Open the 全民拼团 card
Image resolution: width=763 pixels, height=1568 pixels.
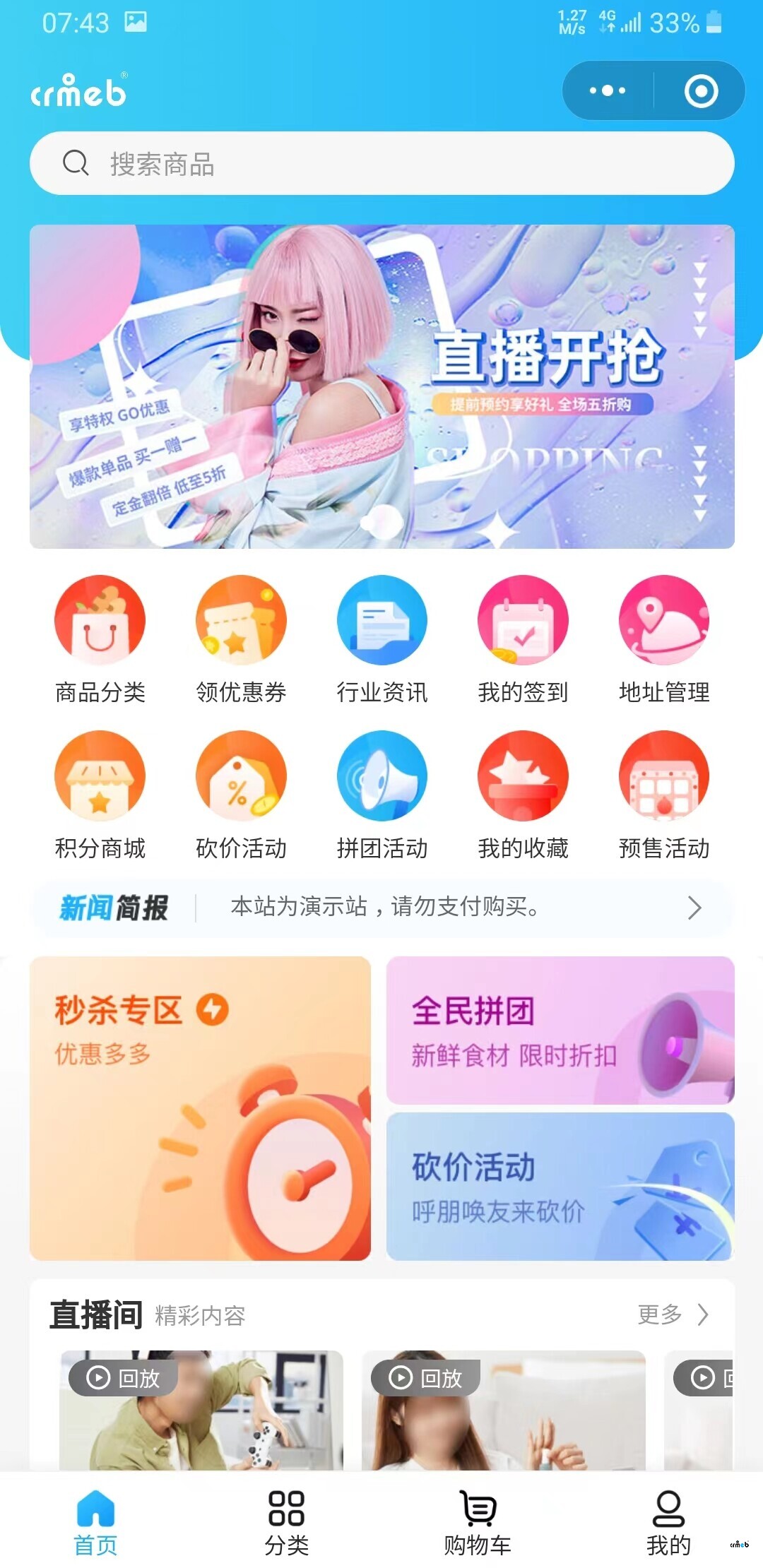pyautogui.click(x=560, y=1030)
